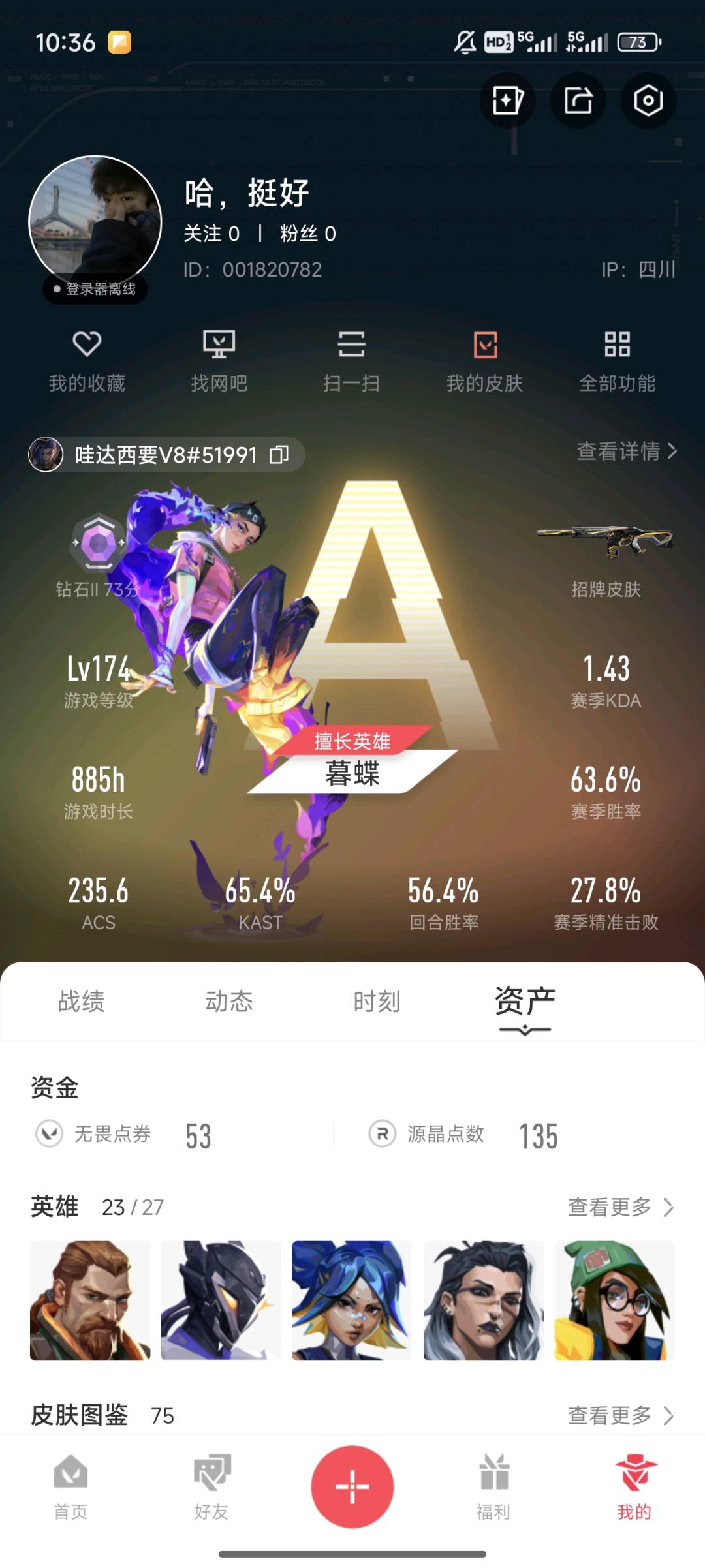Open the sparkle card icon at top
This screenshot has width=705, height=1568.
click(507, 100)
